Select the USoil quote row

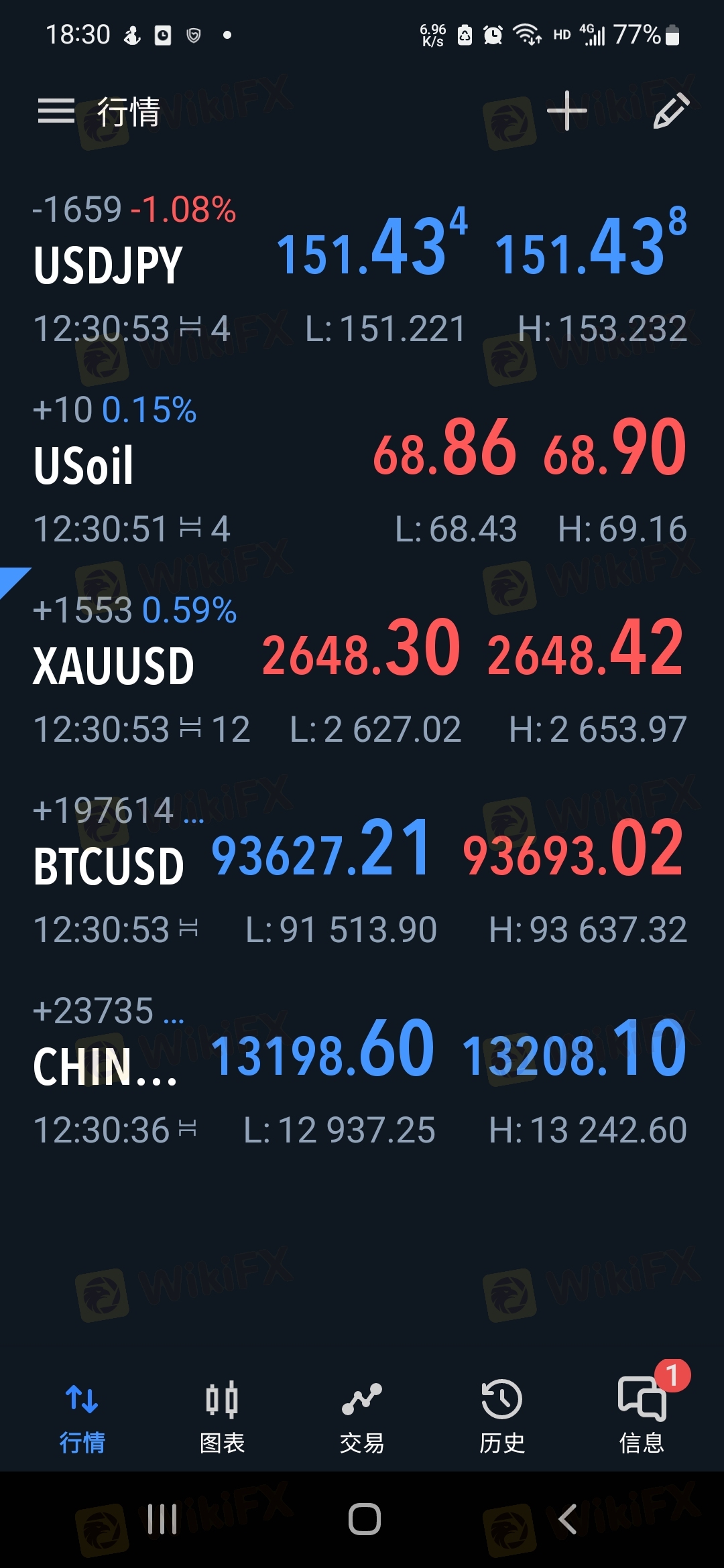(362, 469)
